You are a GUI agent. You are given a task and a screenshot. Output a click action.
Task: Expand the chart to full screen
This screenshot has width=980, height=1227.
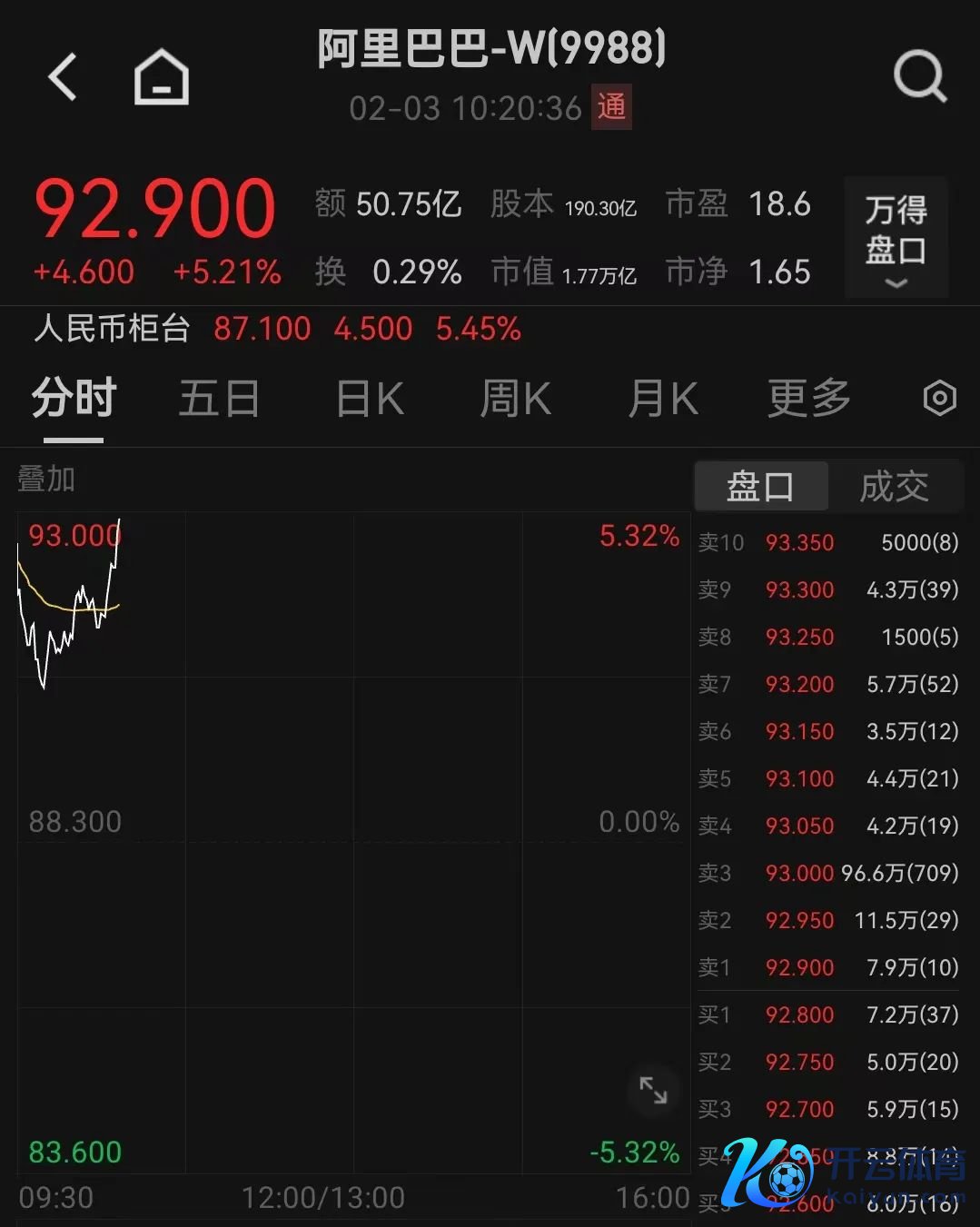coord(653,1090)
